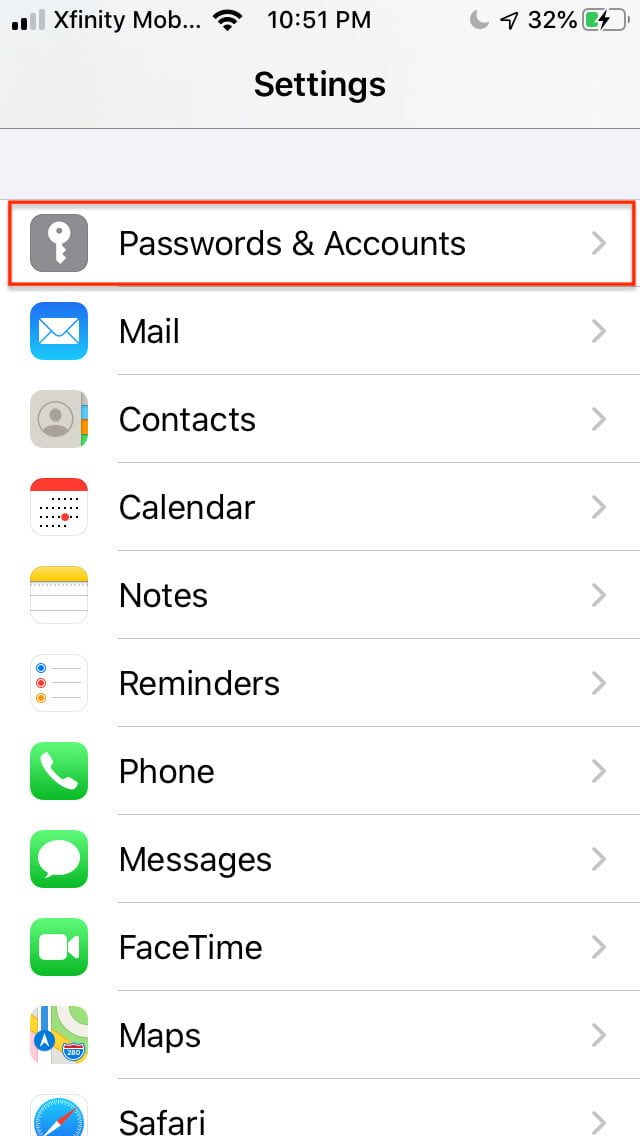
Task: Go to Contacts settings
Action: (320, 419)
